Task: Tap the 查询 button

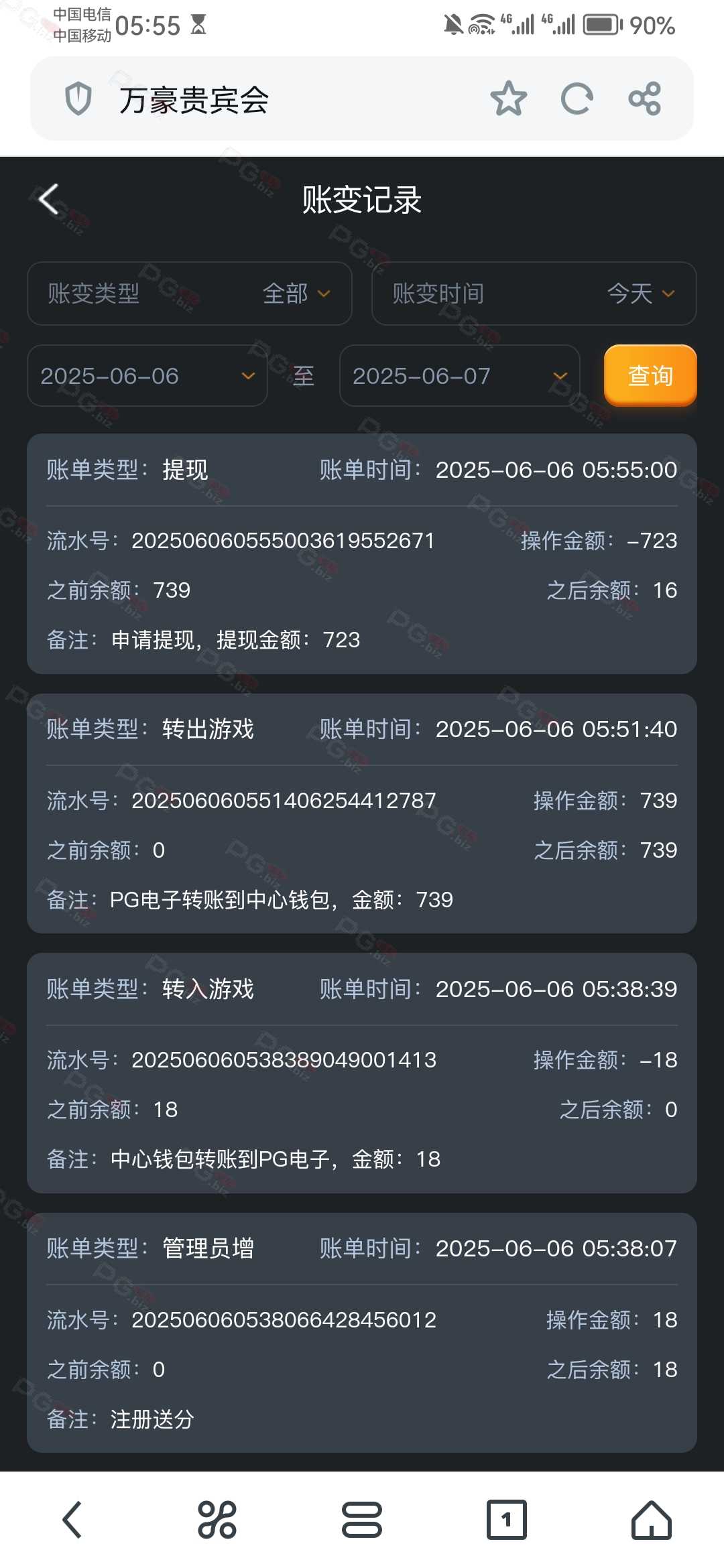Action: coord(650,375)
